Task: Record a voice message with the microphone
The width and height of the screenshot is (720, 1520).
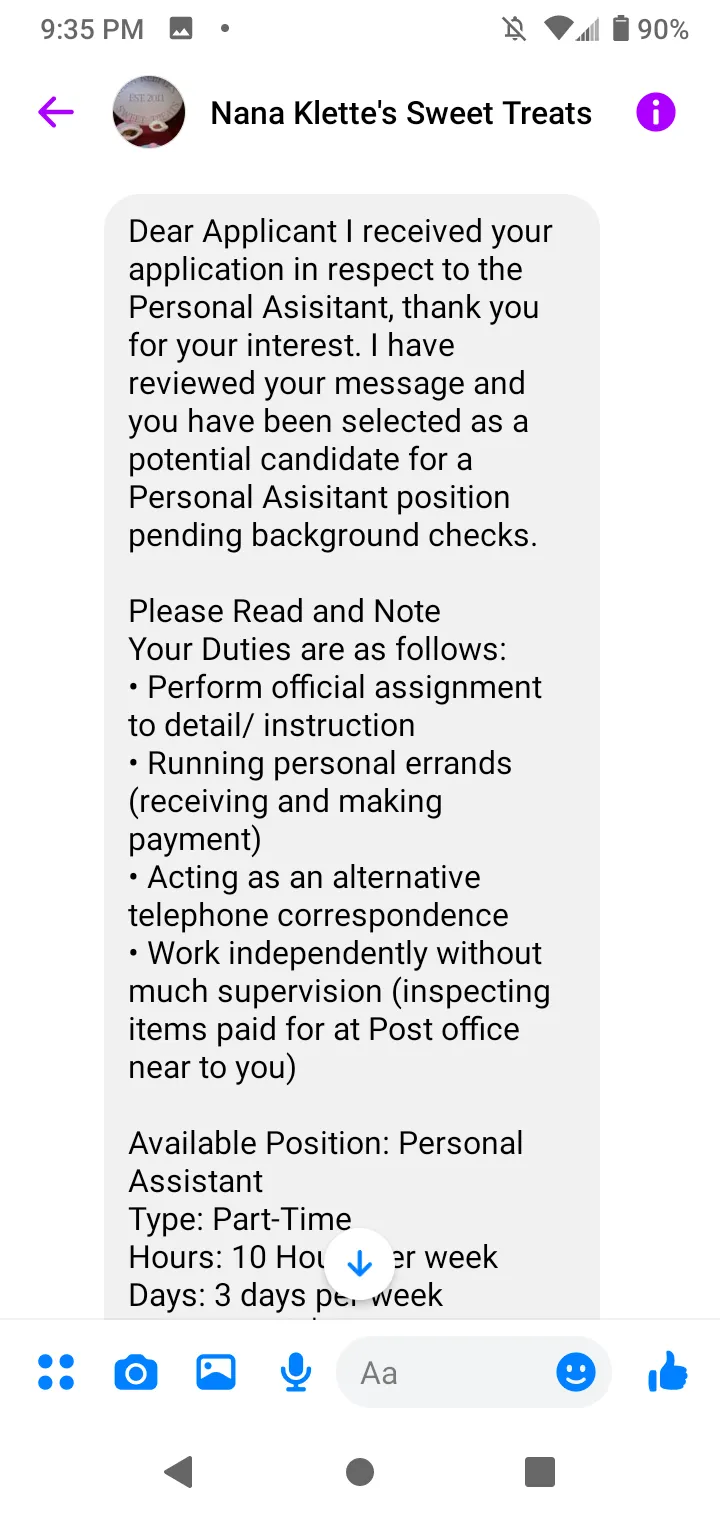Action: coord(296,1373)
